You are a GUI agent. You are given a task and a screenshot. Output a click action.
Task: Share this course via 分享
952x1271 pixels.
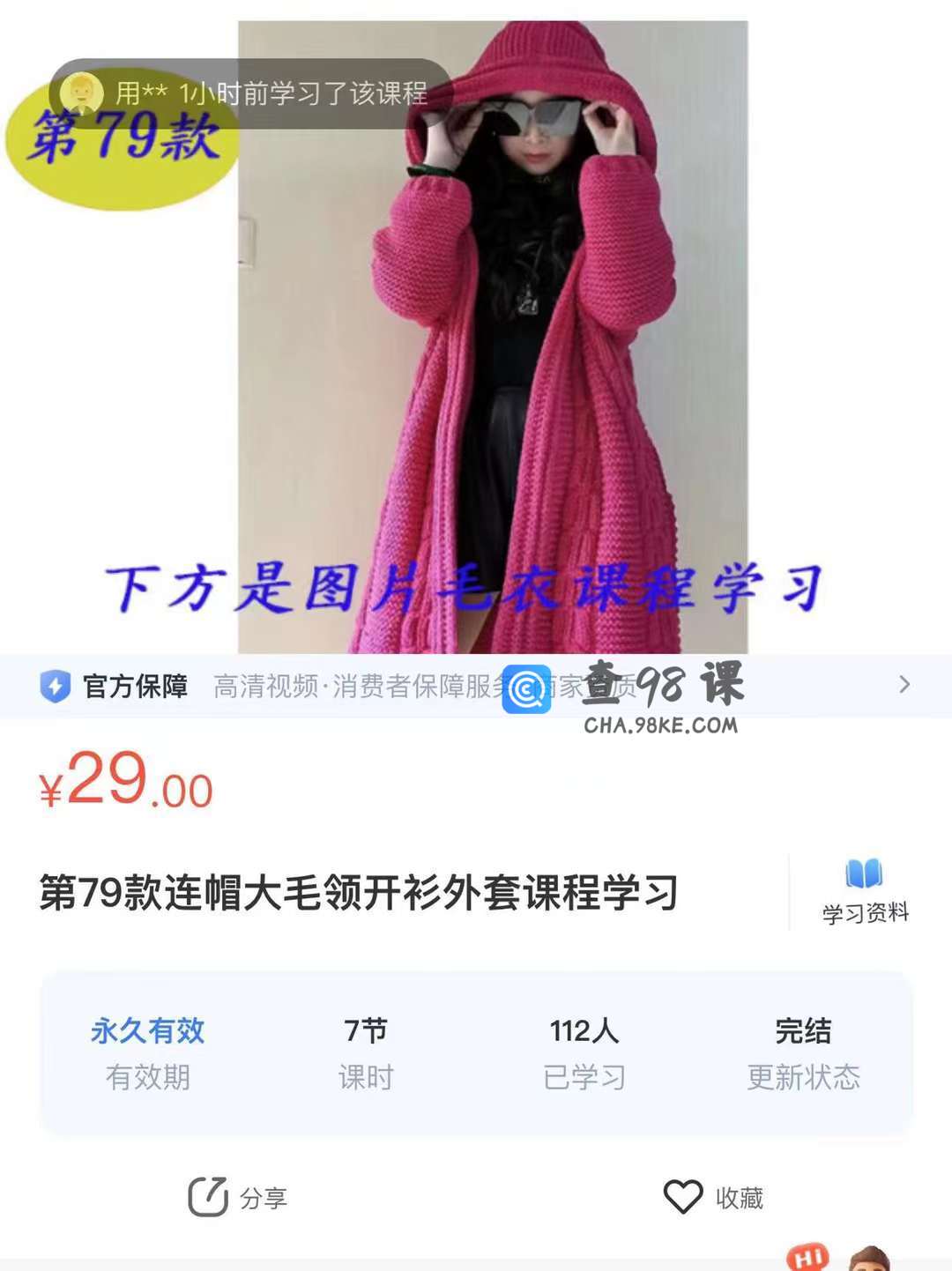click(238, 1197)
